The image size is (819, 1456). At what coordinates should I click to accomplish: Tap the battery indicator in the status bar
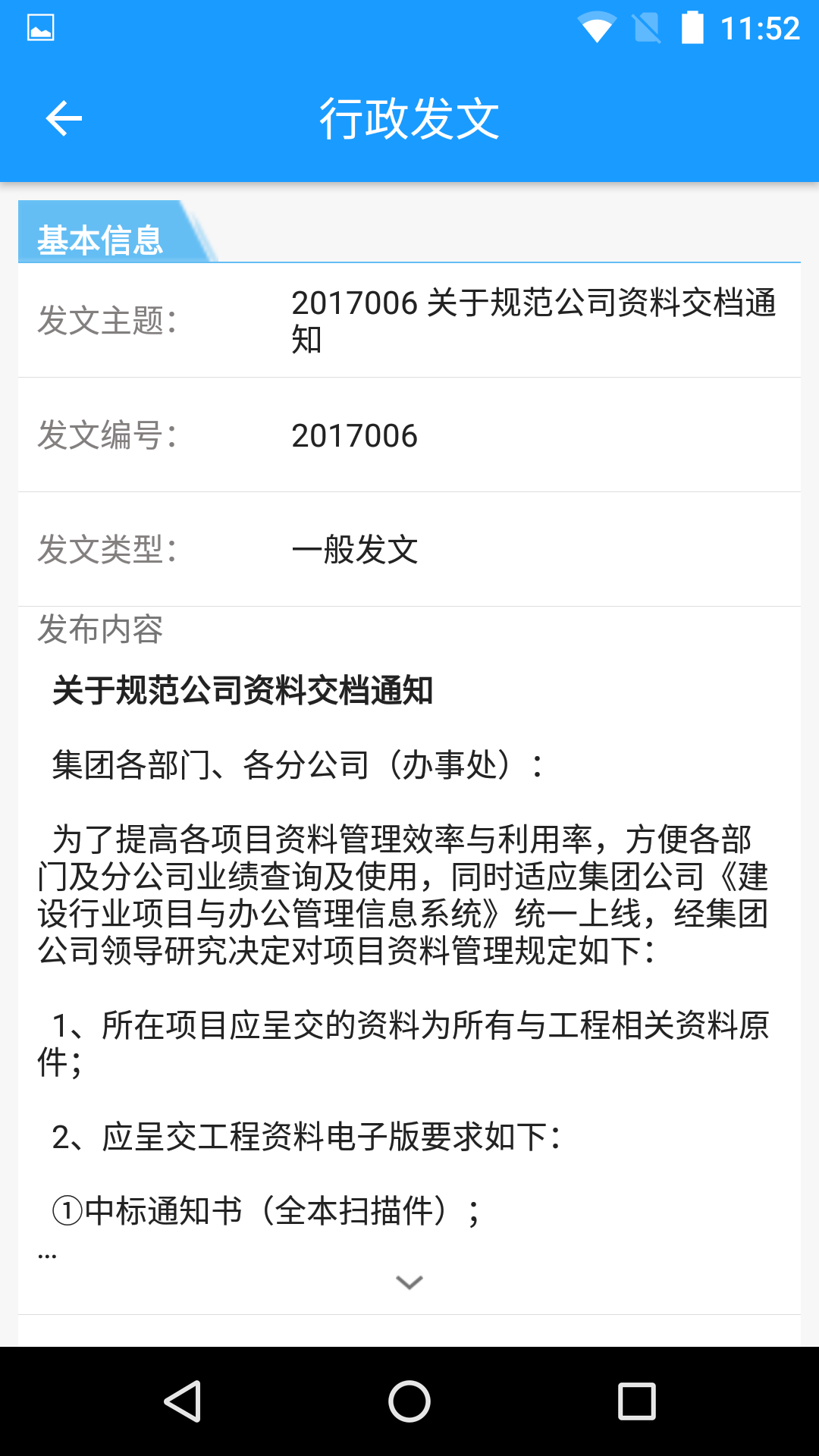click(x=692, y=25)
